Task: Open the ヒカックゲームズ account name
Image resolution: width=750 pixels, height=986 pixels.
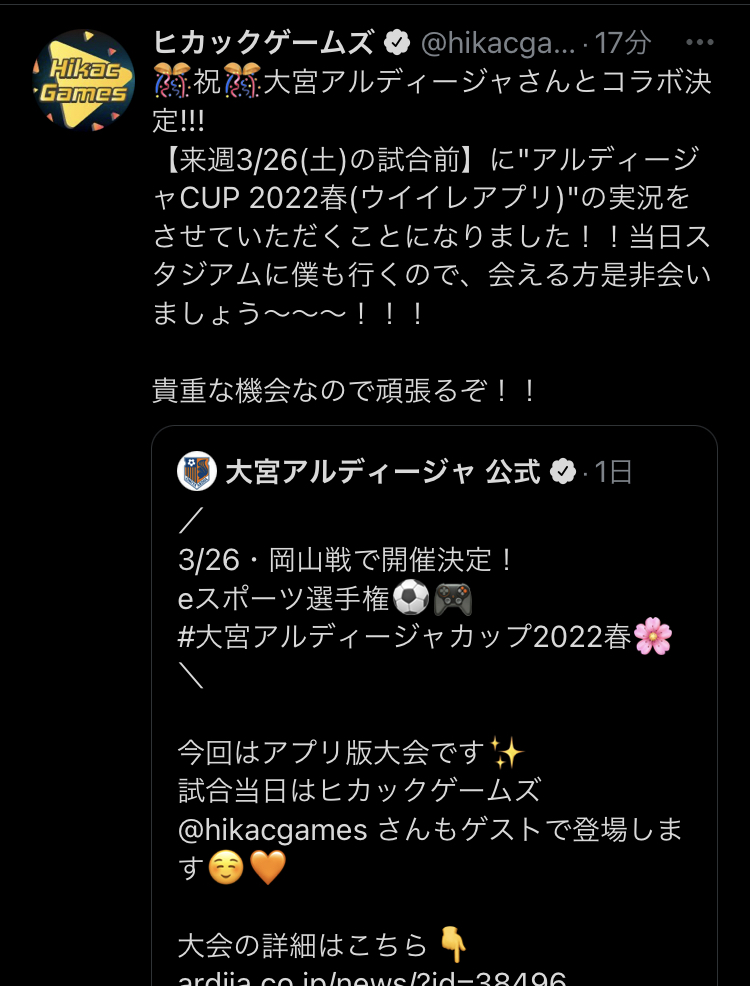Action: [x=264, y=42]
